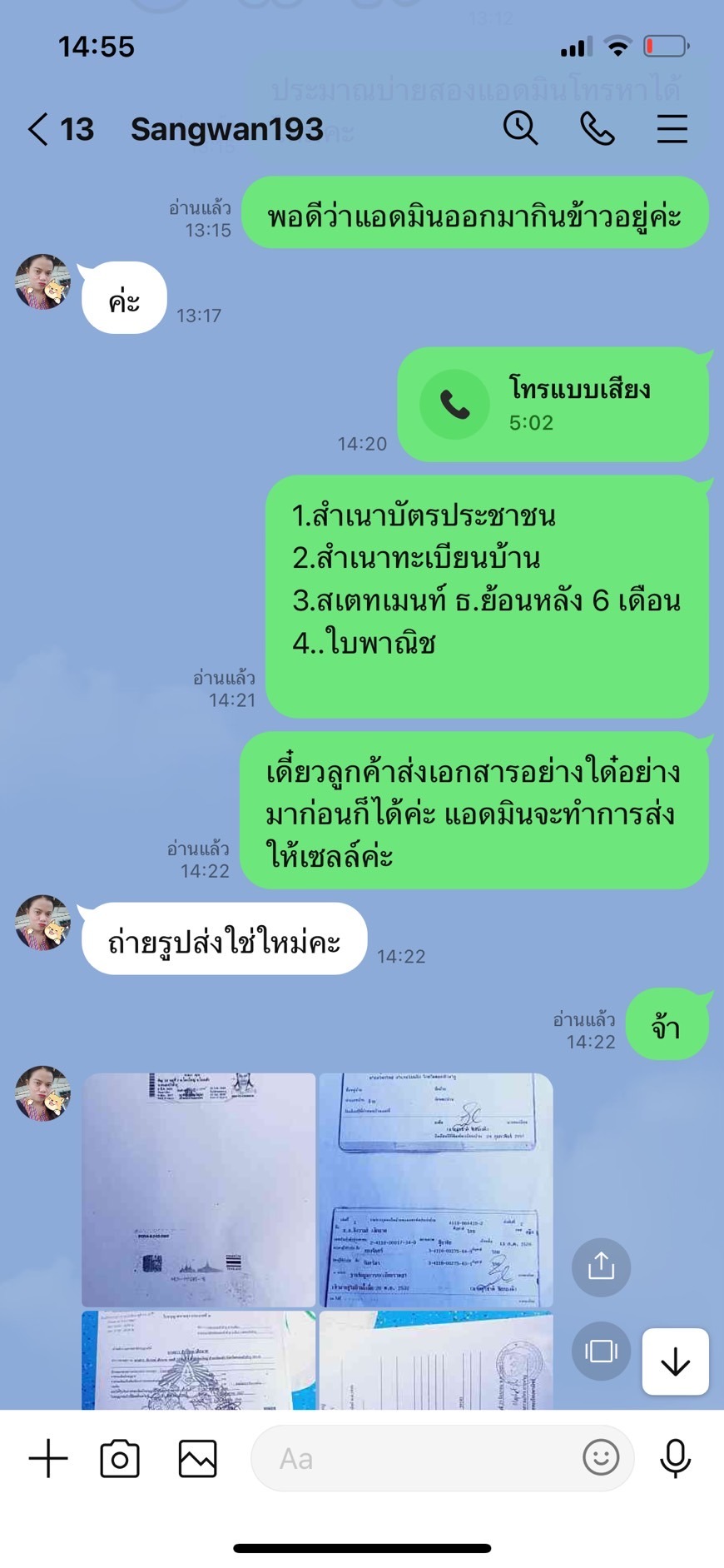Open the document photo with garuda emblem
Screen dimensions: 724x1568
(x=198, y=1360)
